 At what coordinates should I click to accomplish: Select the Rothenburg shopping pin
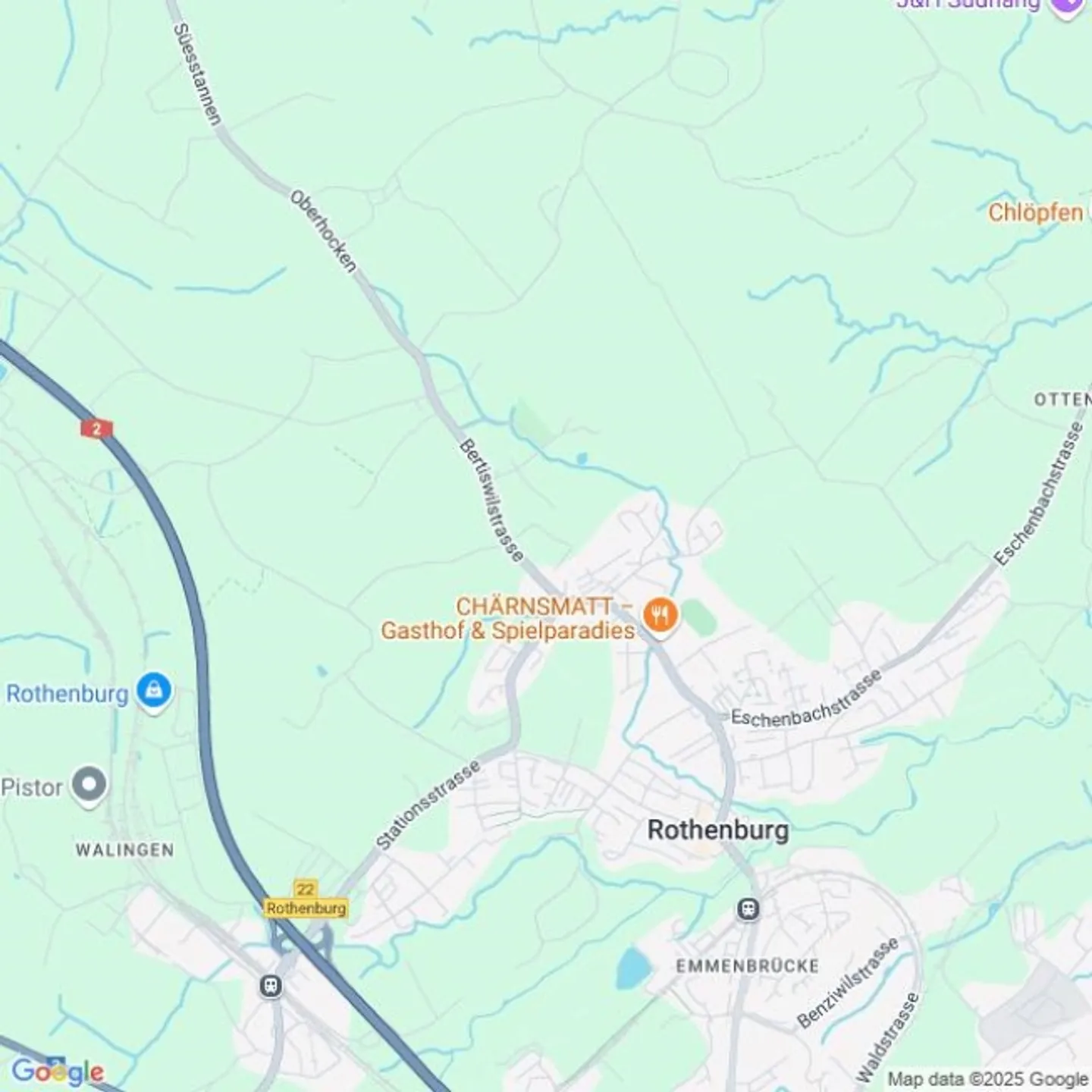click(x=154, y=691)
